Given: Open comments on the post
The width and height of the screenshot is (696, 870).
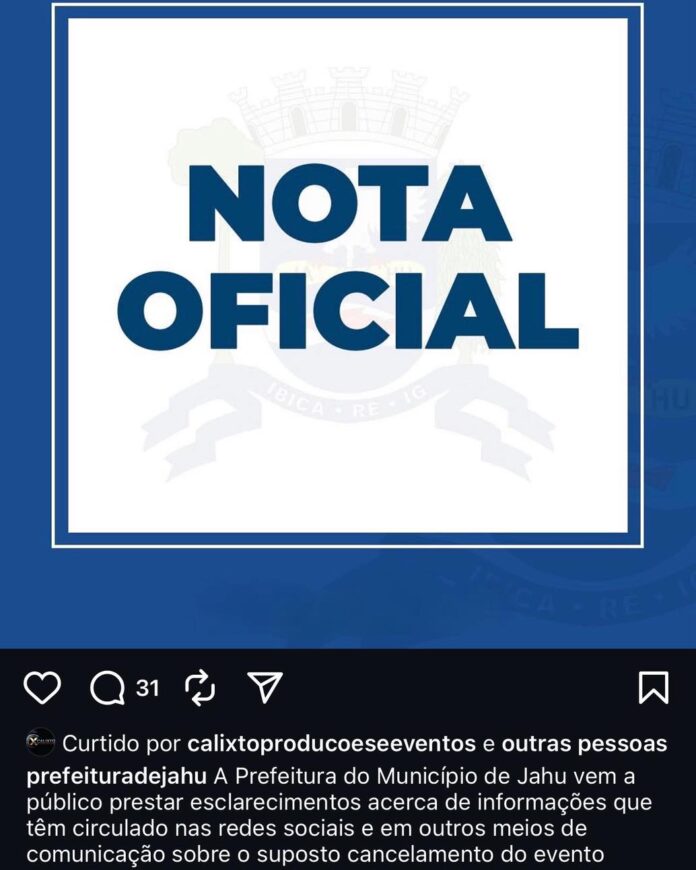Looking at the screenshot, I should pyautogui.click(x=108, y=687).
